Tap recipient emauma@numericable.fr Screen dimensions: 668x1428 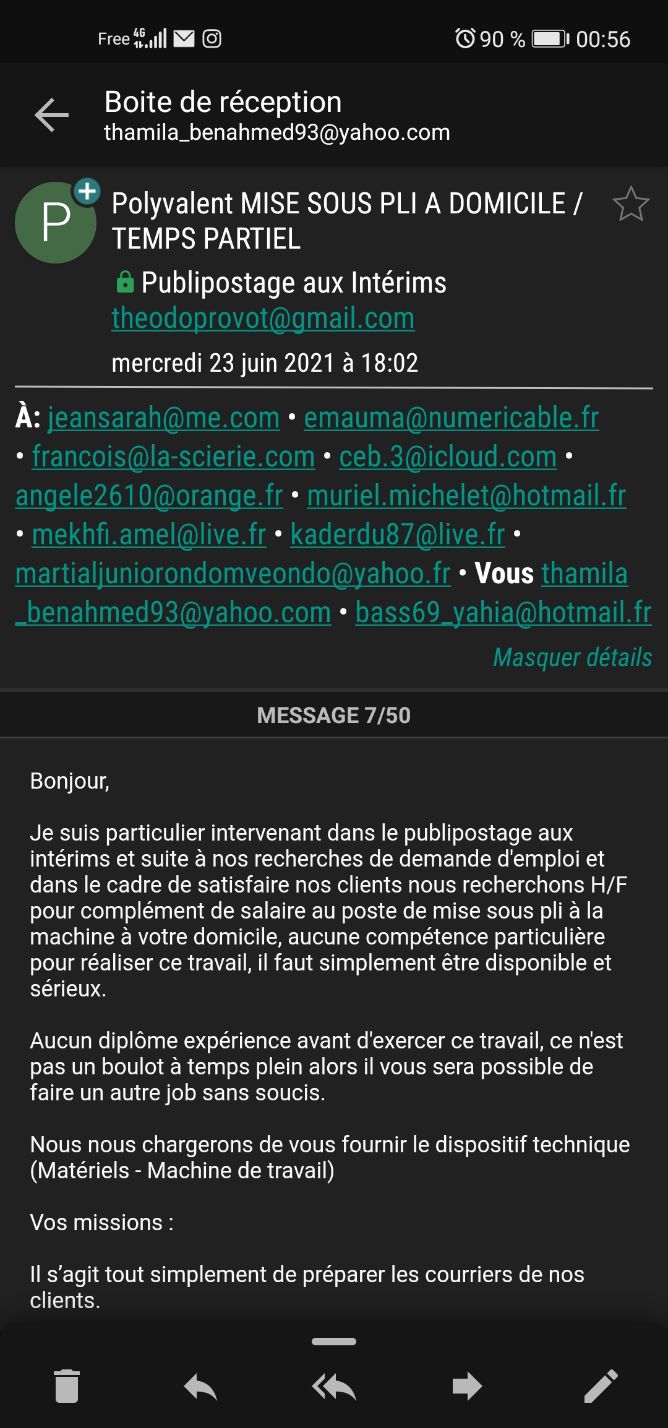coord(452,418)
